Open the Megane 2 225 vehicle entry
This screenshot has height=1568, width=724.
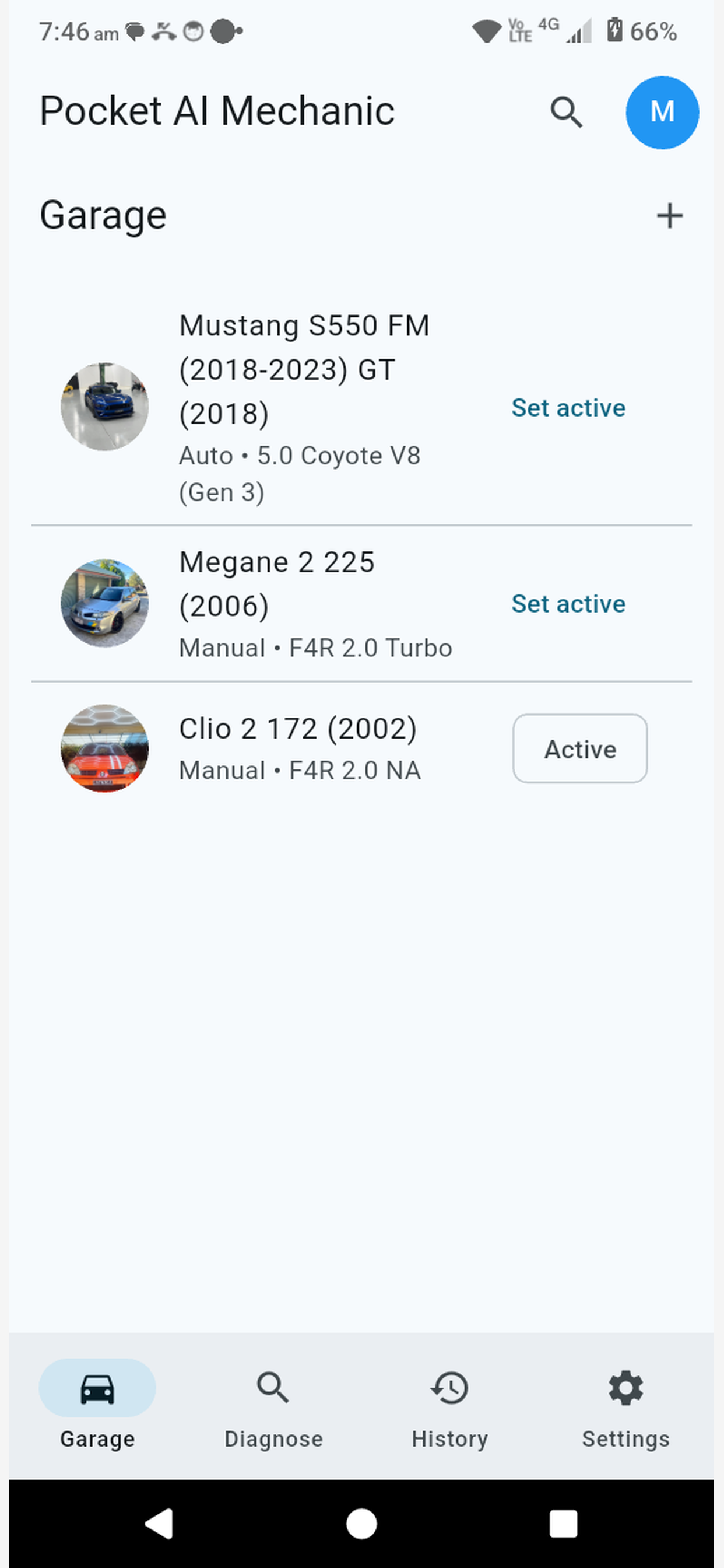(304, 603)
